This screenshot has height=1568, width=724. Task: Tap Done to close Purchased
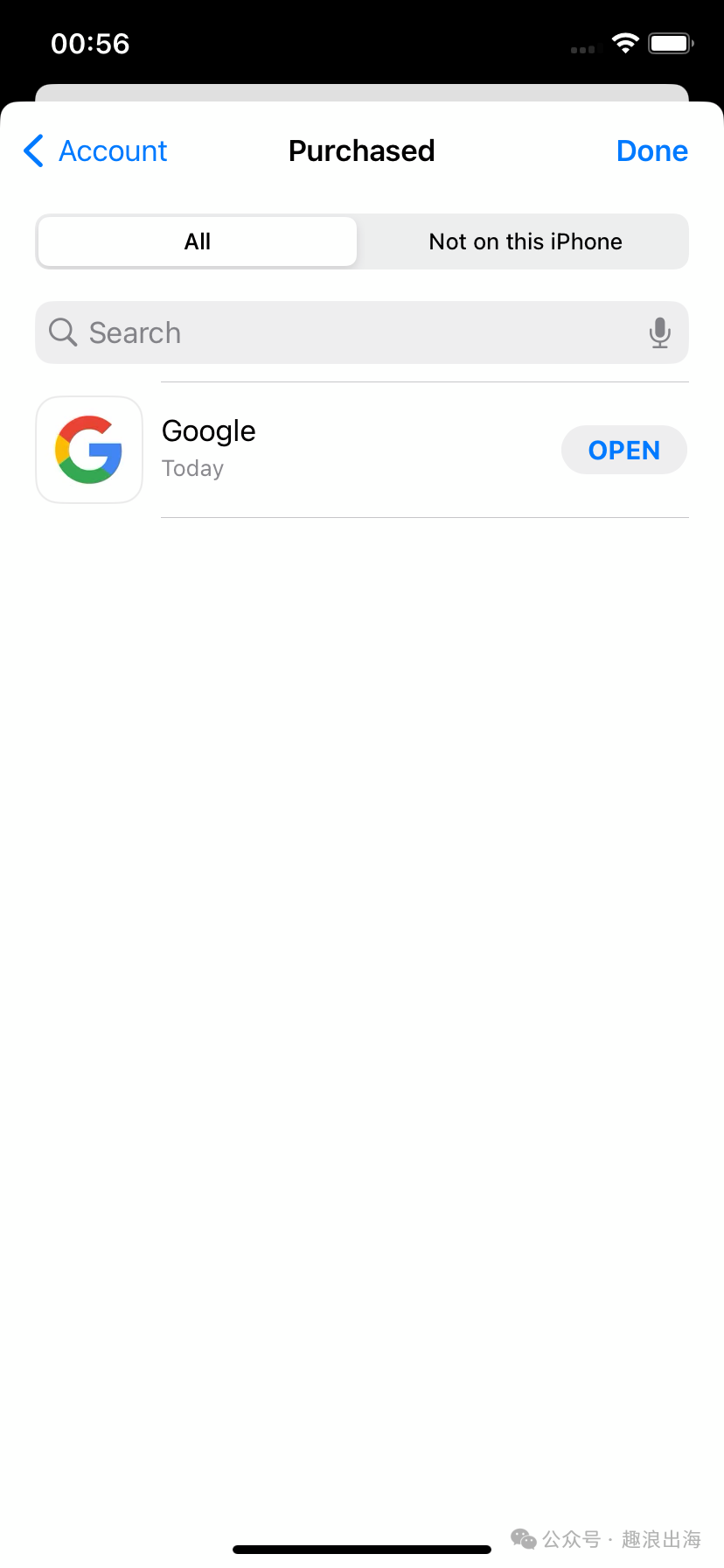pyautogui.click(x=651, y=150)
